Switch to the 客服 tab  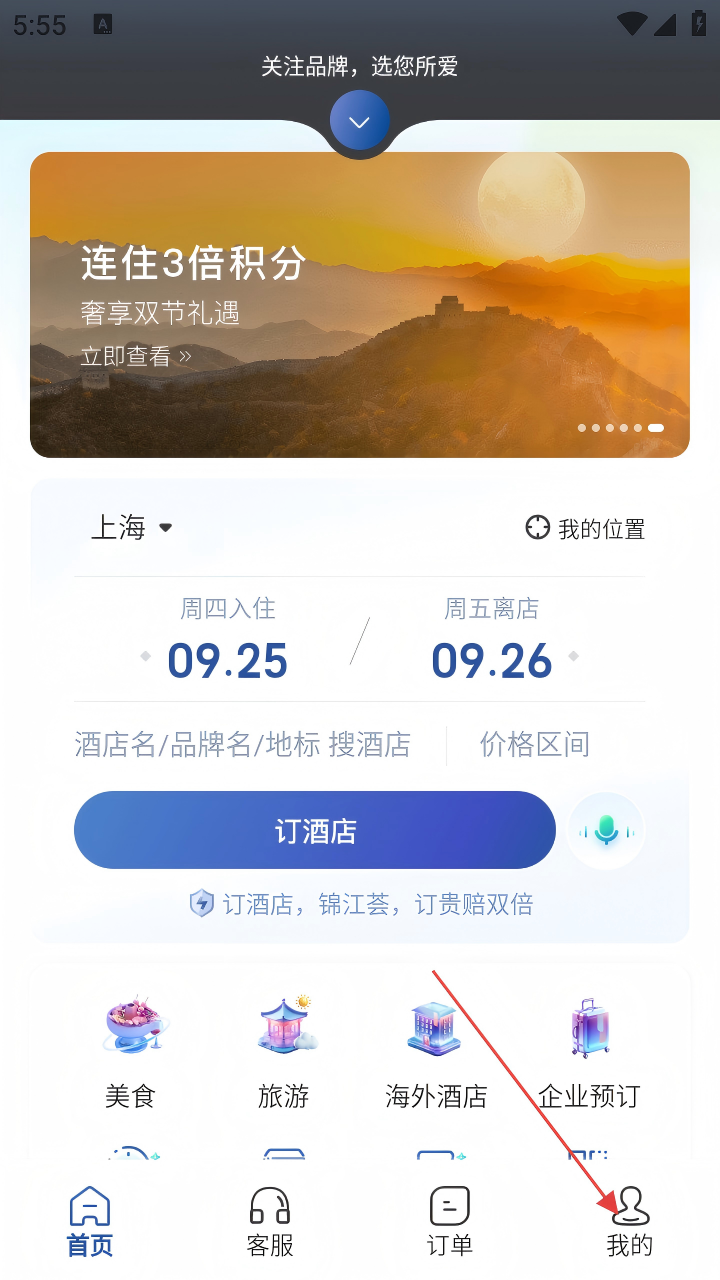click(270, 1221)
